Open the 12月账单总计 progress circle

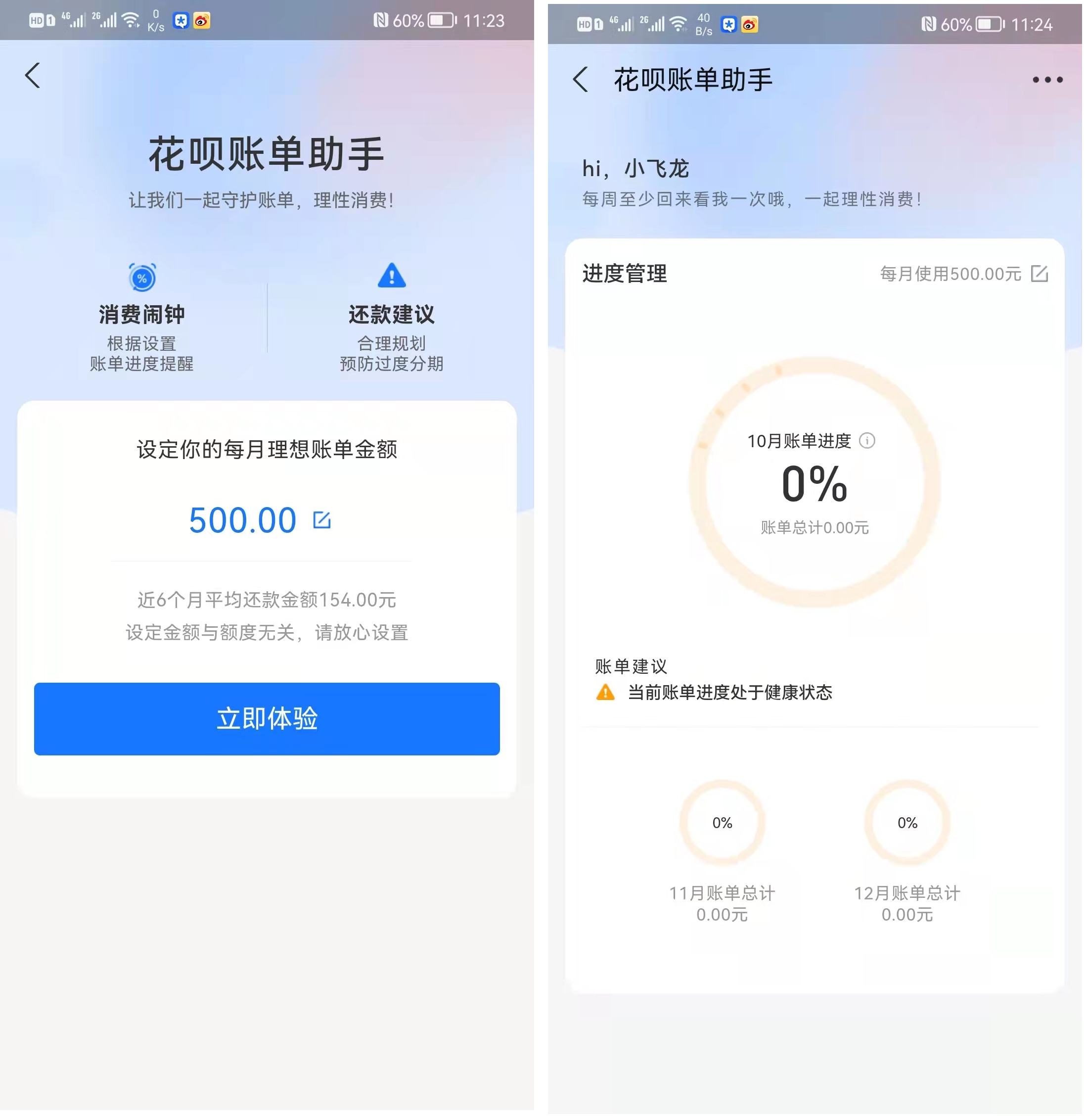click(907, 823)
